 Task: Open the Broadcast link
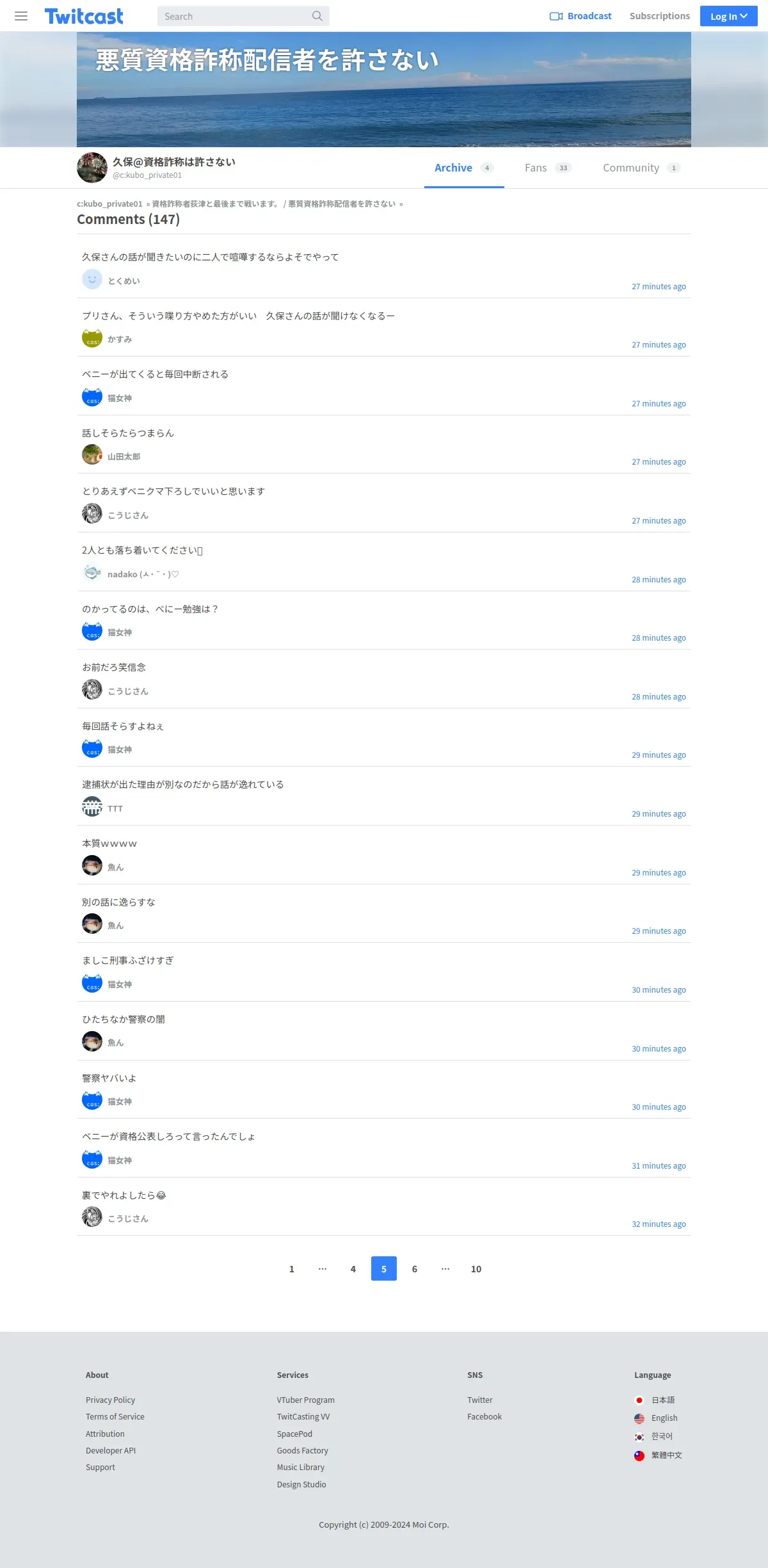point(580,16)
